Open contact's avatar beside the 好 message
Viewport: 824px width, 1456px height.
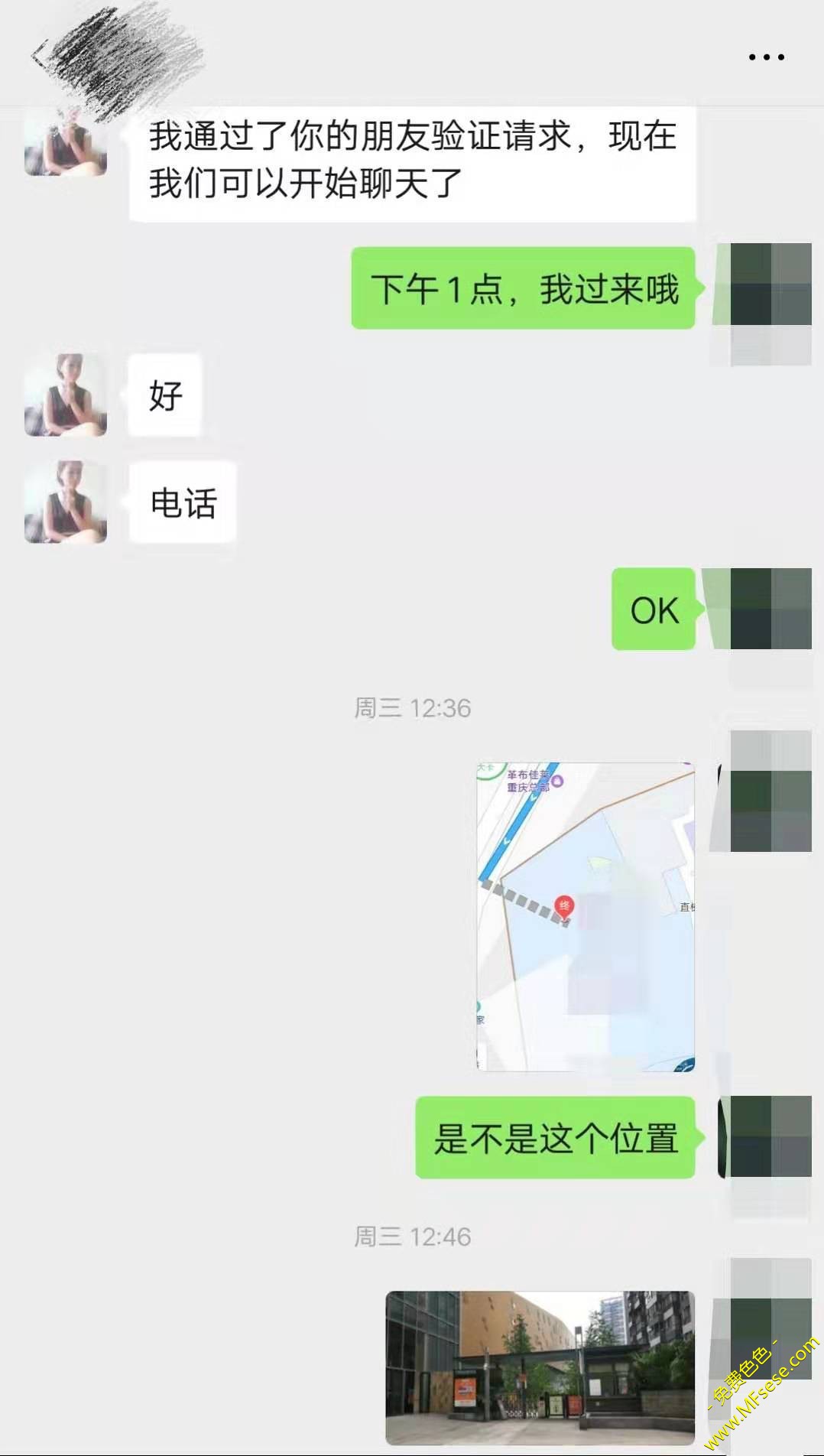pos(66,395)
